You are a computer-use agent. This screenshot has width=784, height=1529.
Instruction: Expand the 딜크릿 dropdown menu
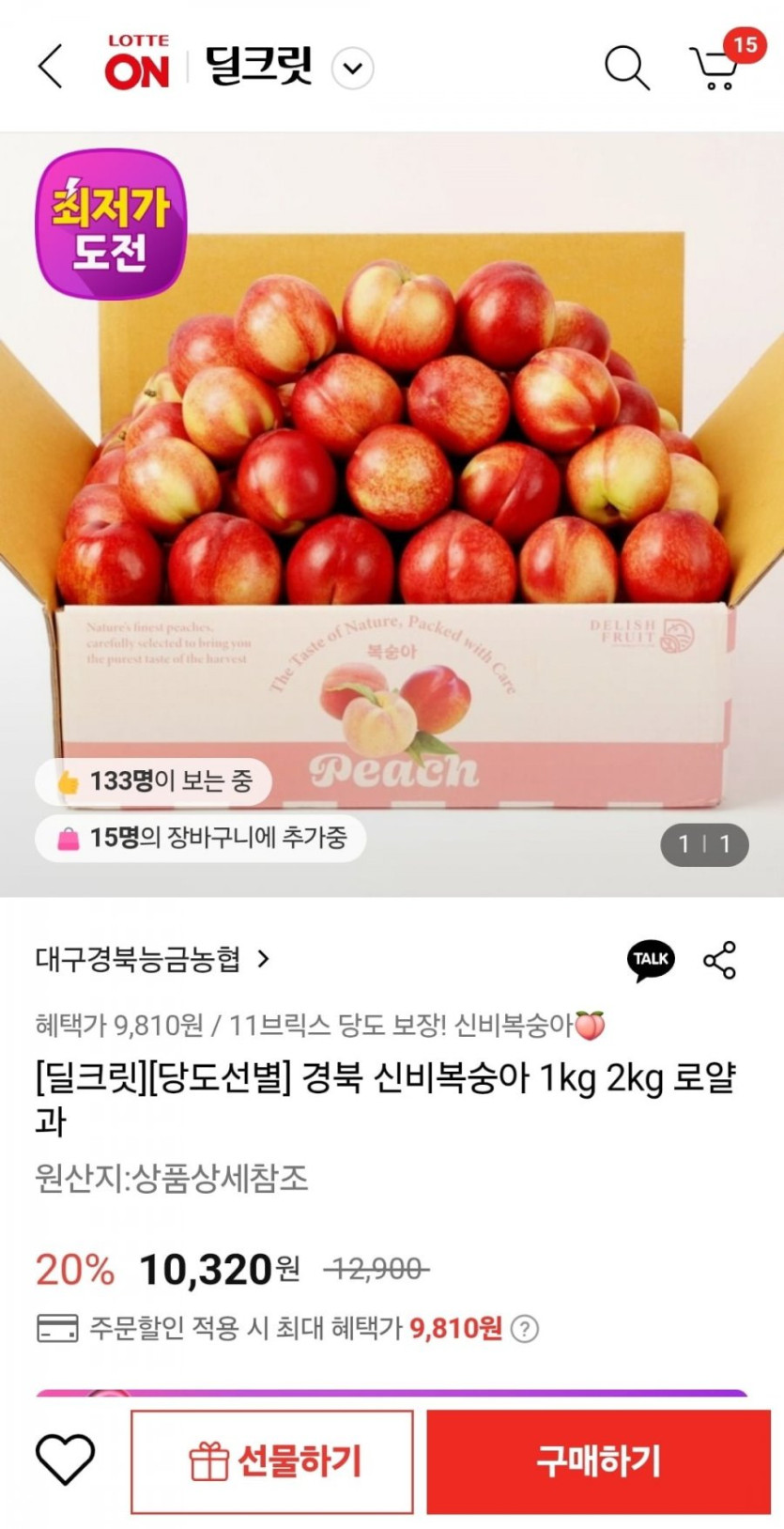coord(353,69)
